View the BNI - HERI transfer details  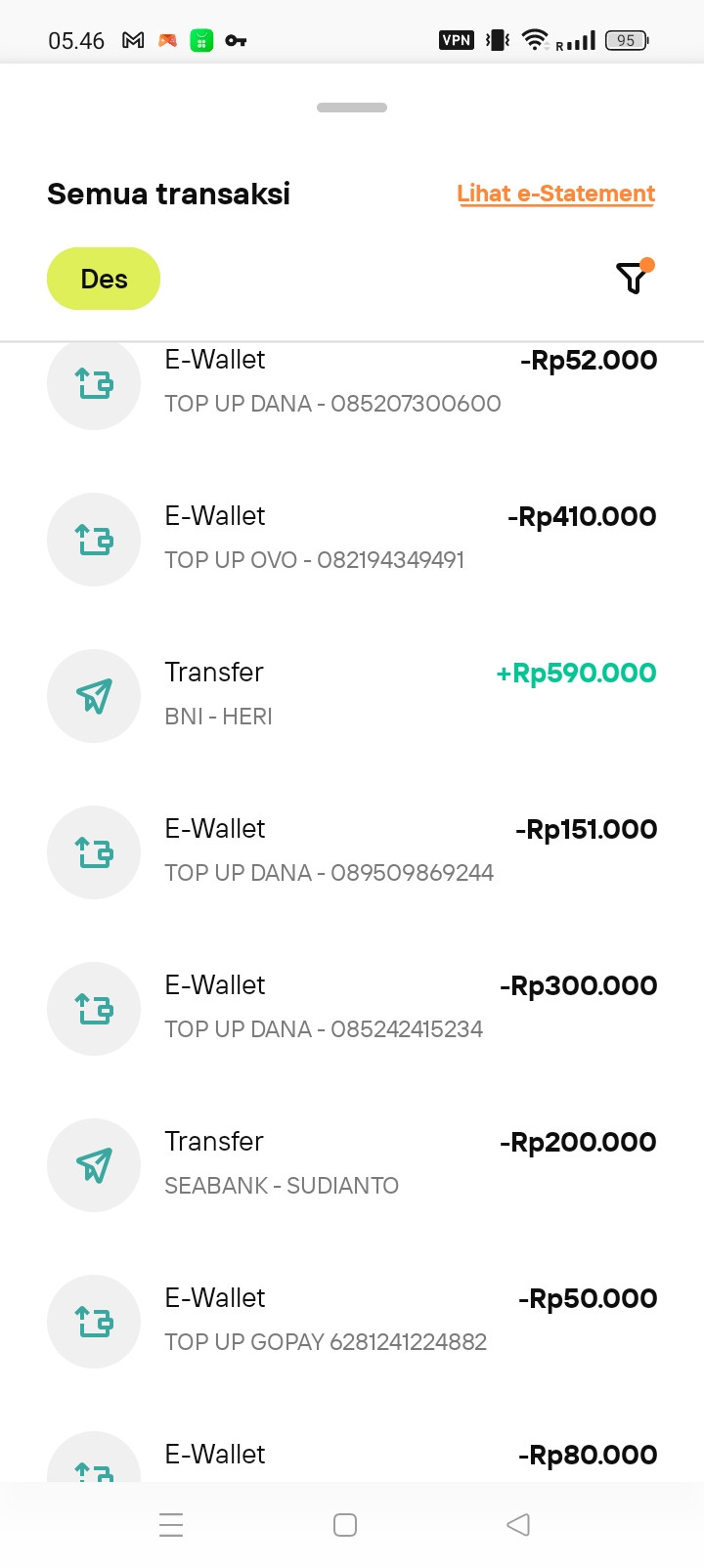click(352, 694)
